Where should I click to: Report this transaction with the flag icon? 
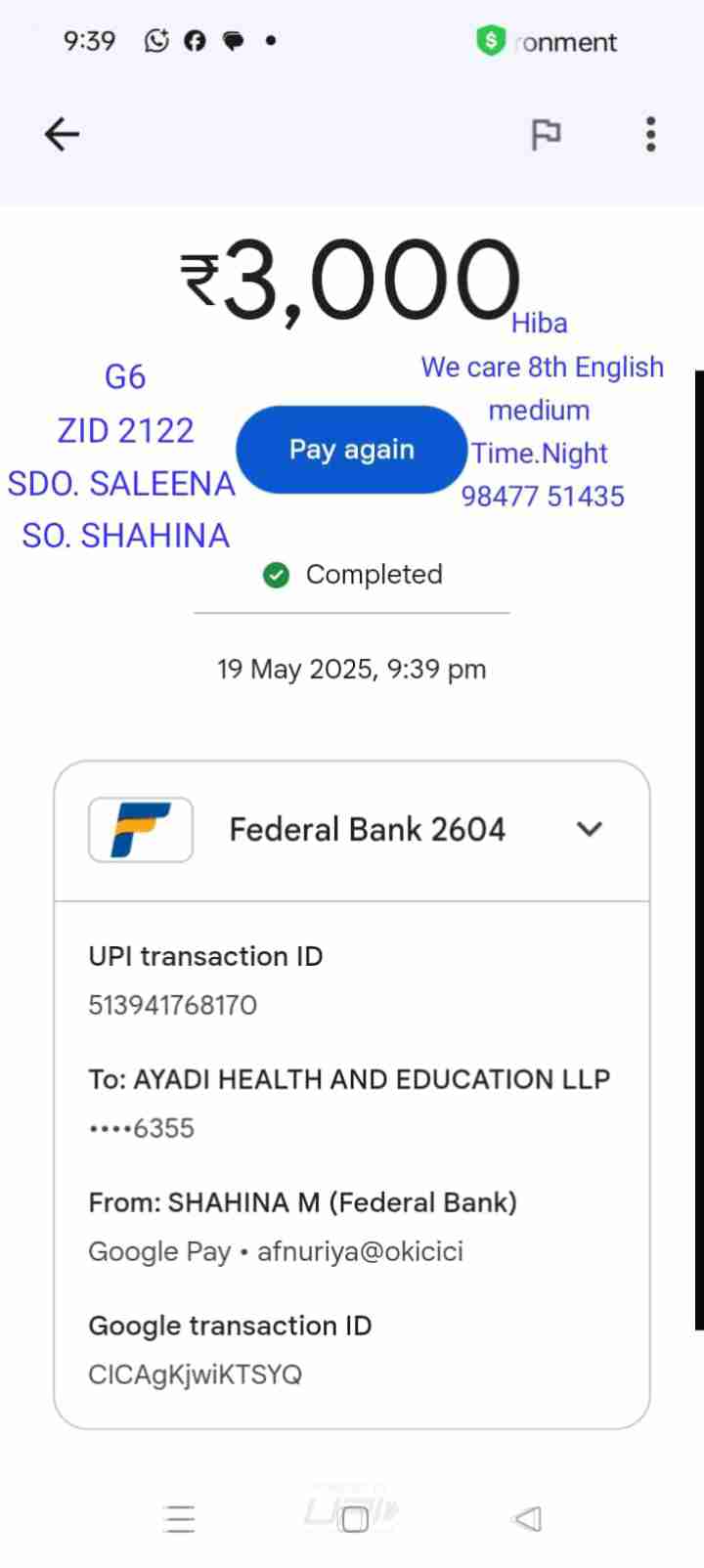546,134
